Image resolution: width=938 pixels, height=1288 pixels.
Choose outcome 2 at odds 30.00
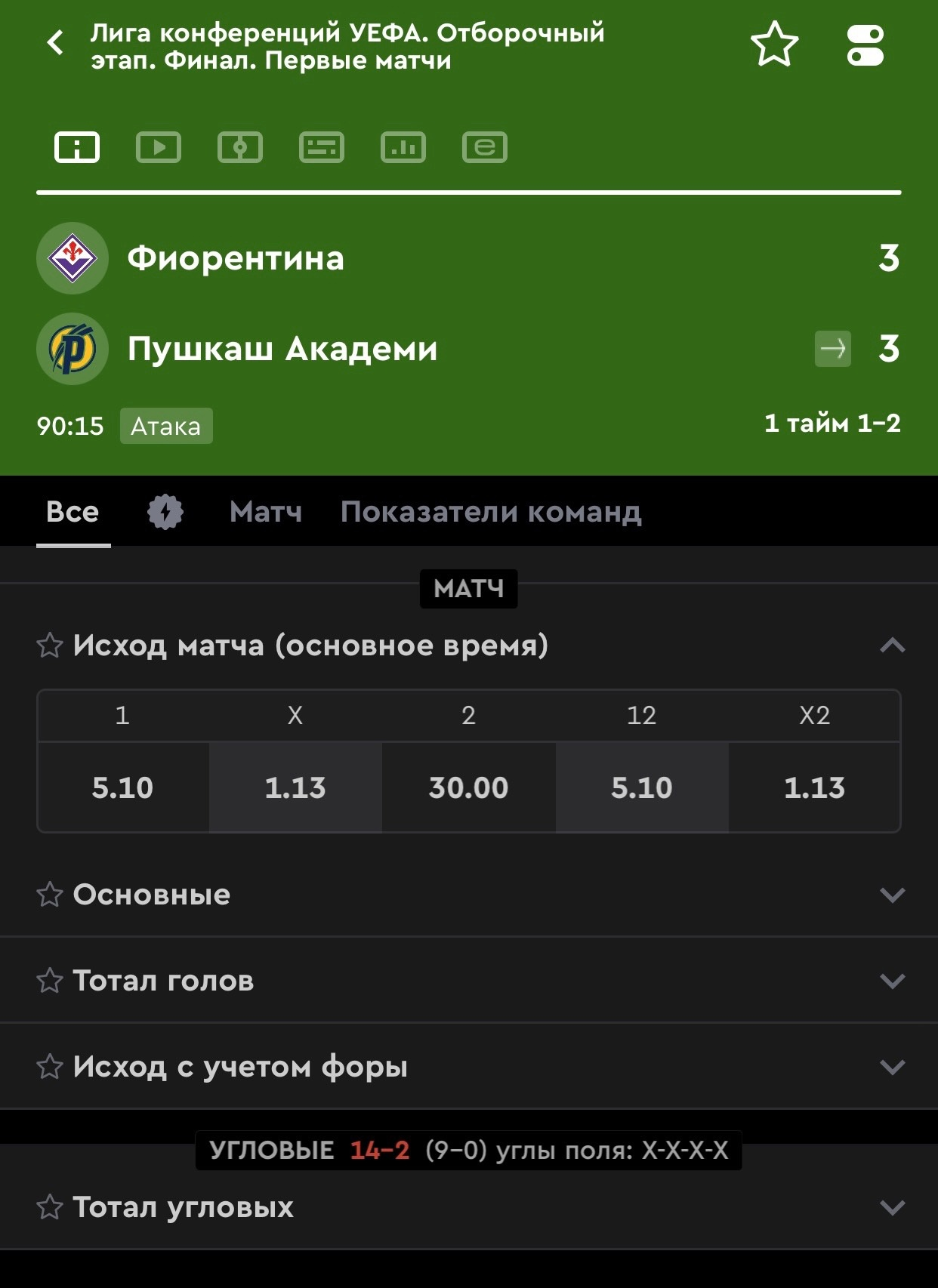[x=468, y=787]
